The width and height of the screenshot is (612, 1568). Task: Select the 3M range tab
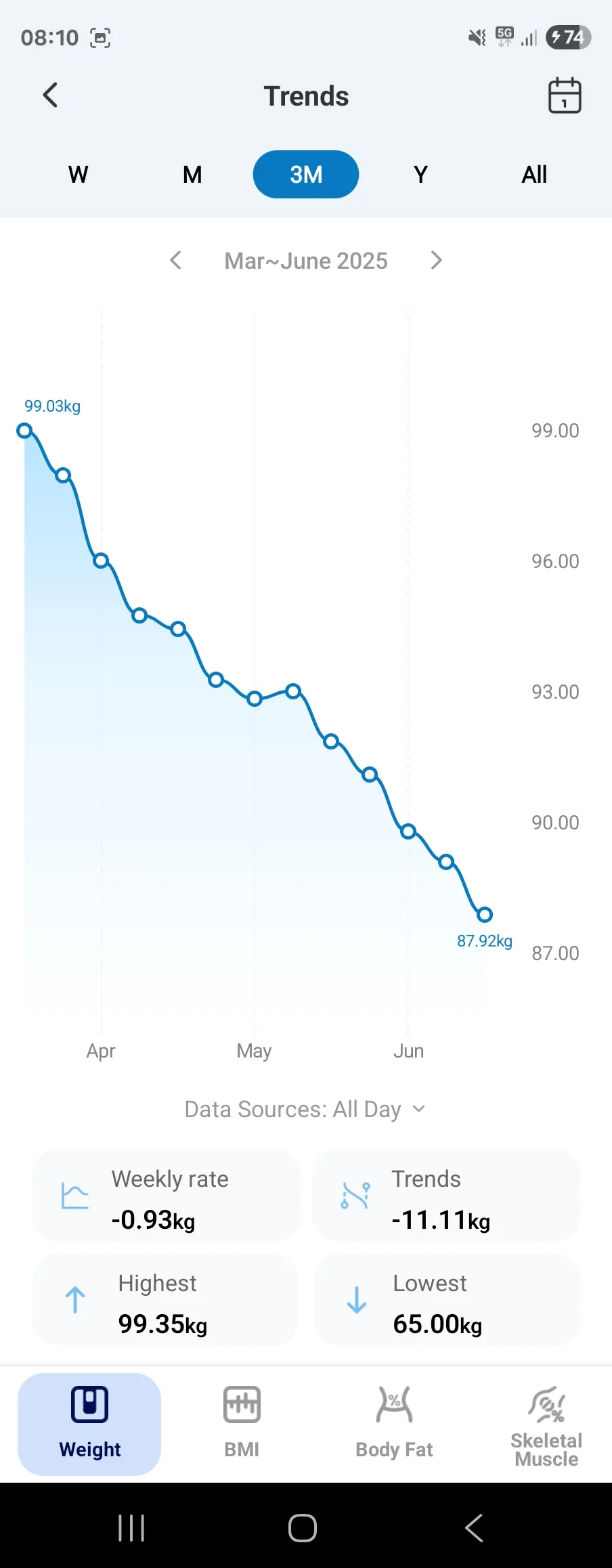306,175
